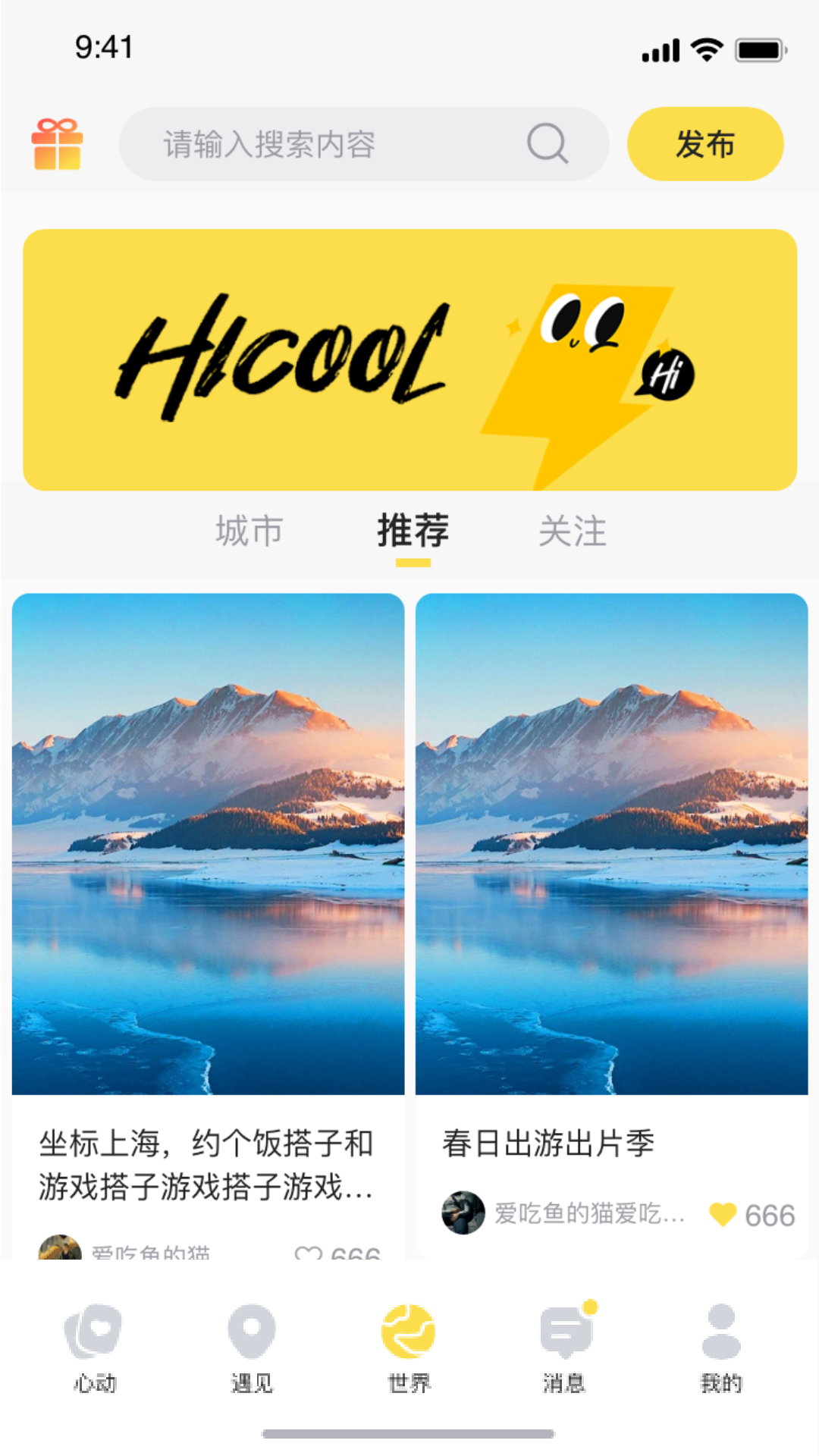Image resolution: width=819 pixels, height=1456 pixels.
Task: Go to the 心动 tab
Action: (95, 1346)
